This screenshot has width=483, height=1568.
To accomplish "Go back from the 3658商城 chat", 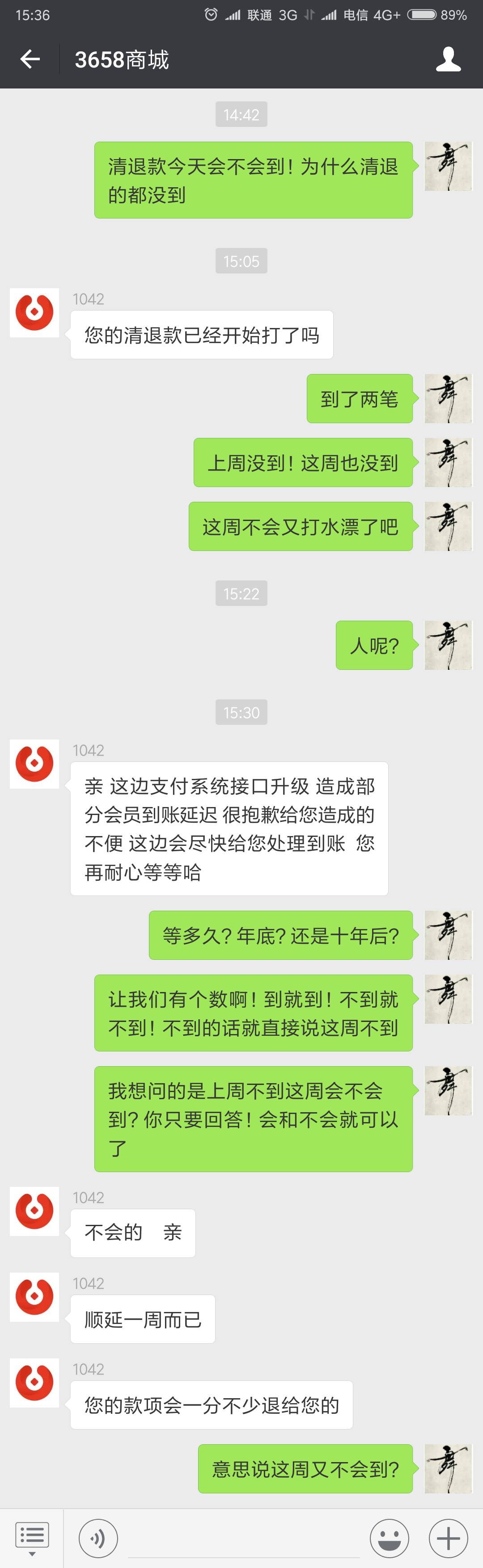I will (x=30, y=59).
